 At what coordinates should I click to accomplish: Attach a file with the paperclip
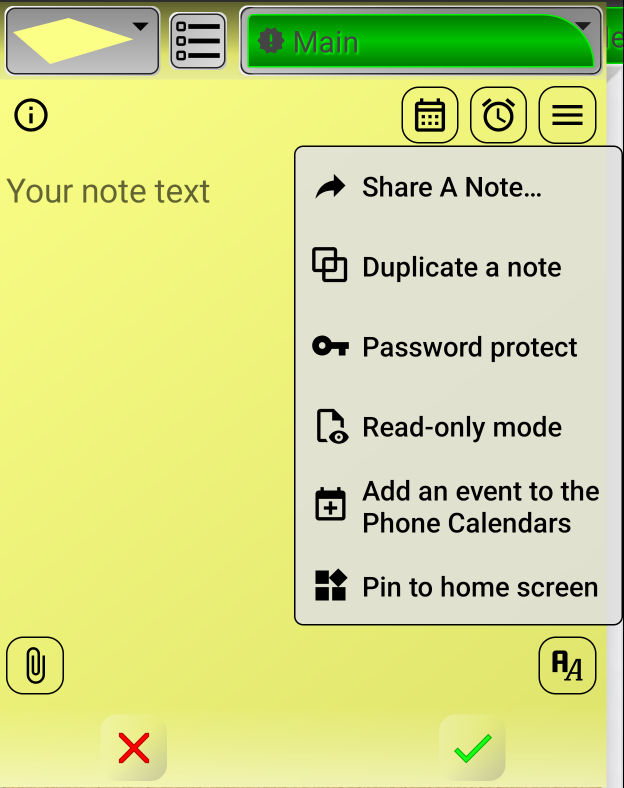point(35,665)
